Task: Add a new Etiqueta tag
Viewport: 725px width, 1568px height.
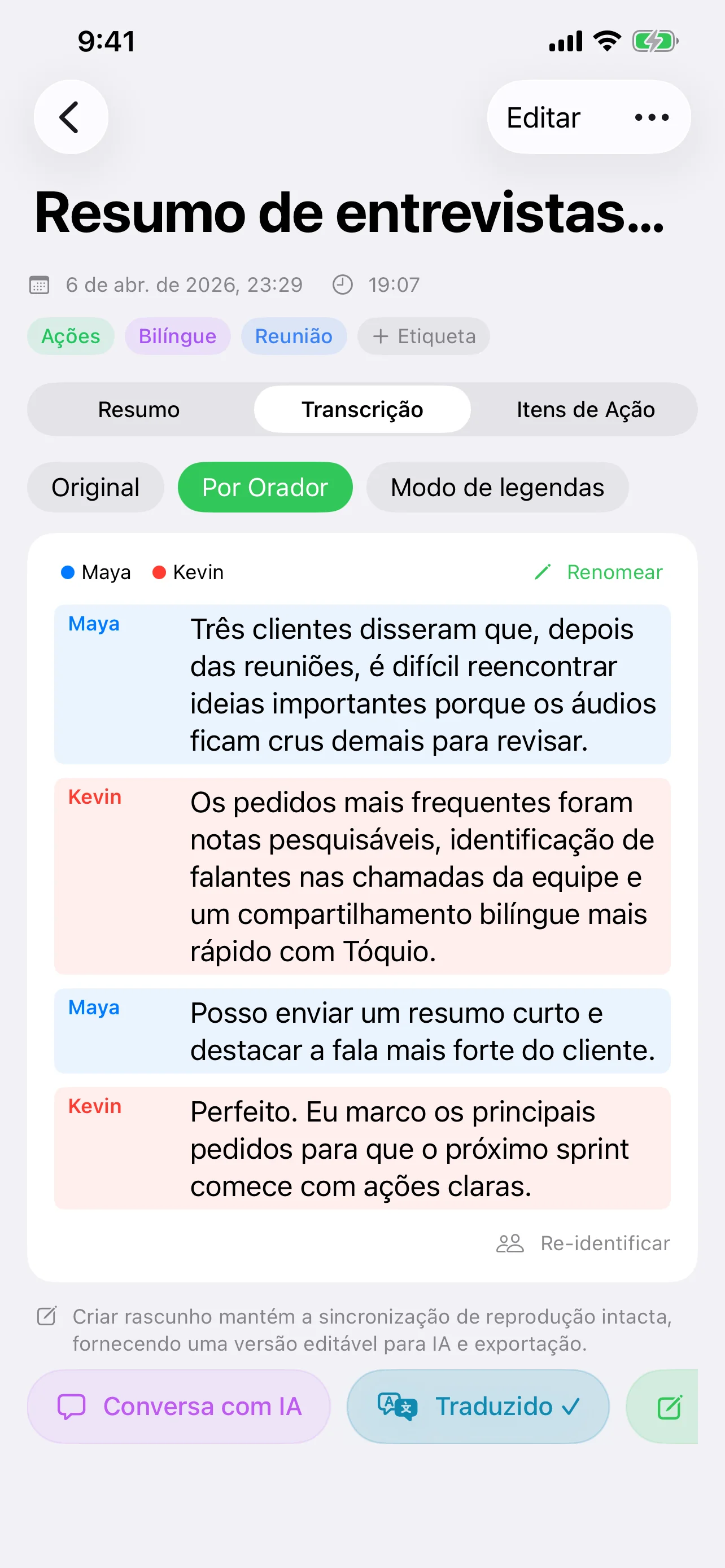Action: [x=423, y=336]
